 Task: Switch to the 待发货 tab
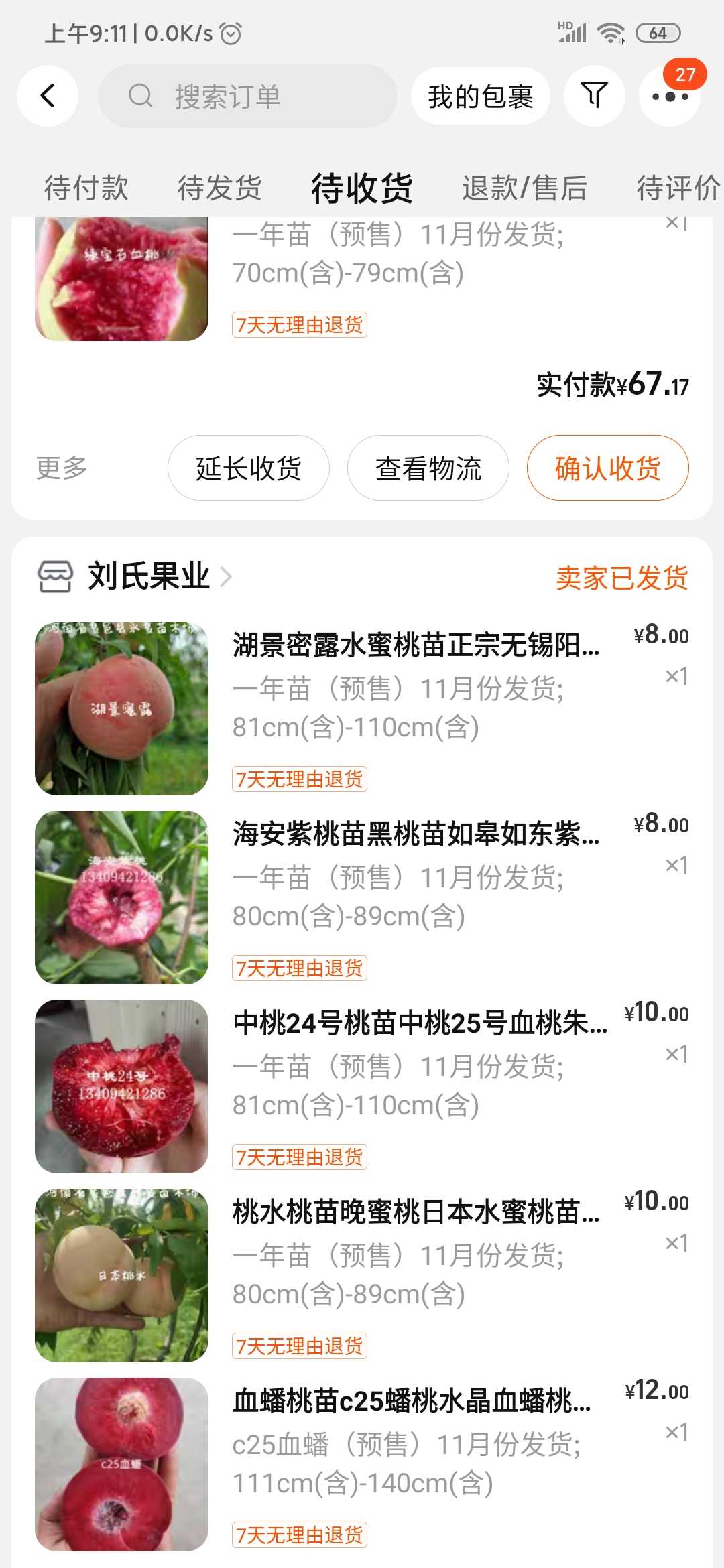(219, 188)
